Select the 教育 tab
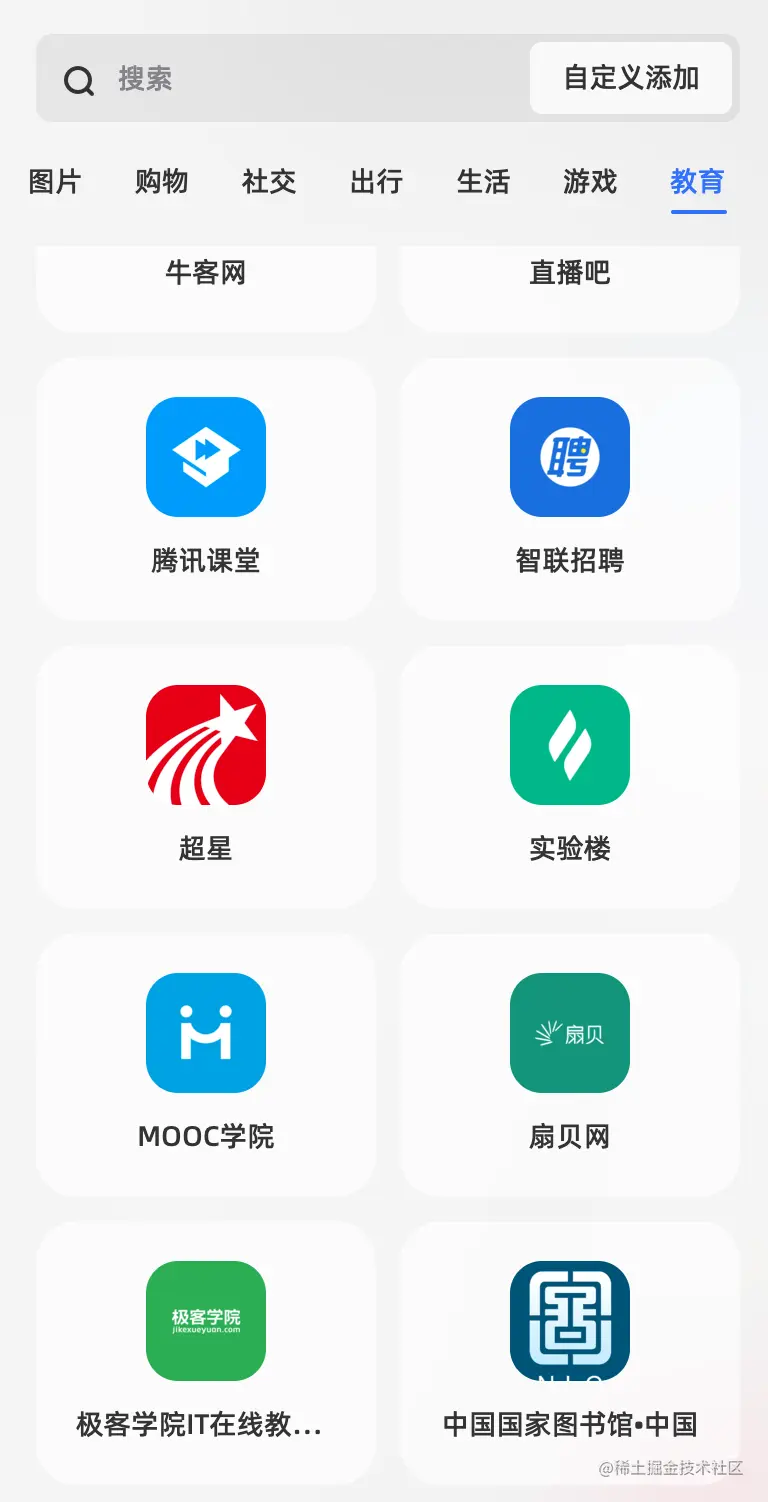The image size is (768, 1502). [x=697, y=182]
